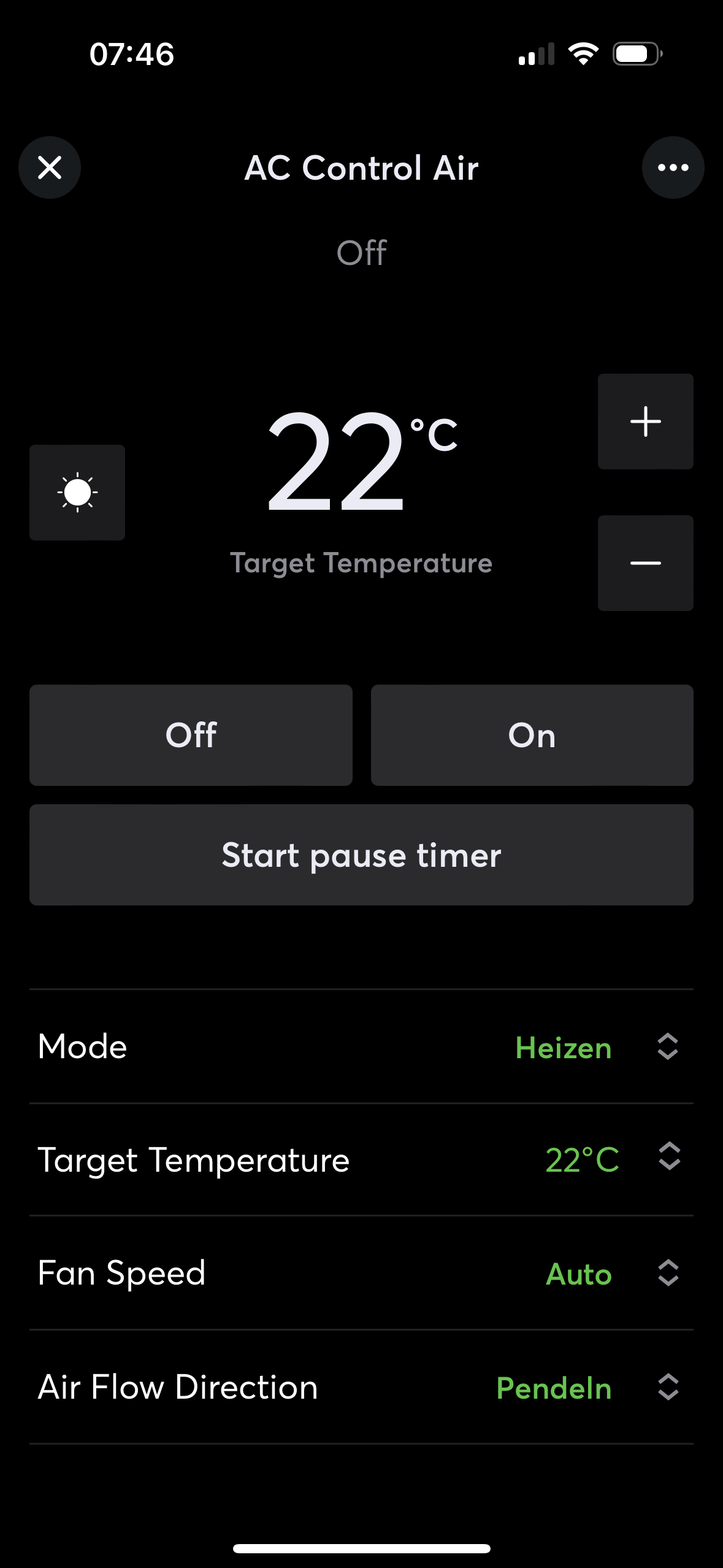
Task: Close the AC Control Air screen
Action: point(50,167)
